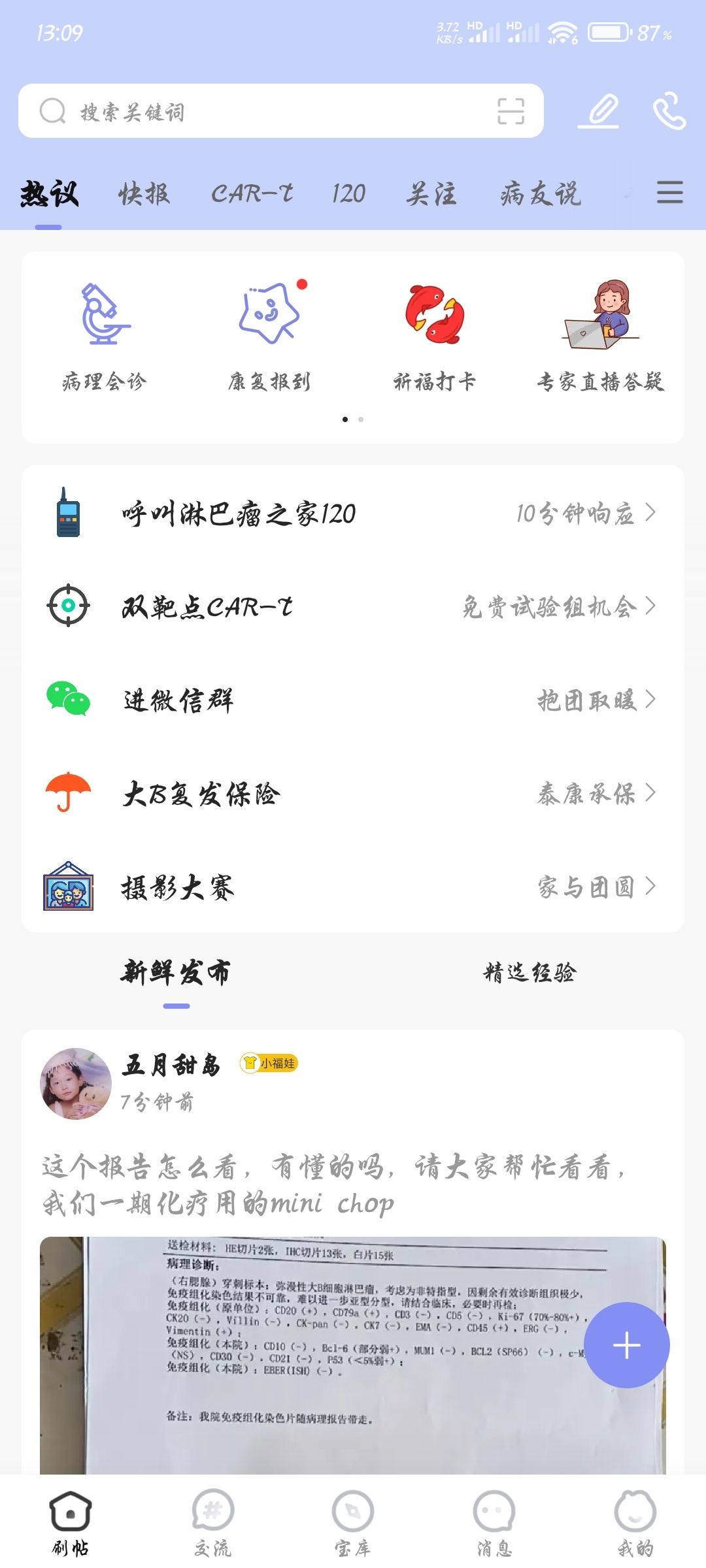Open the 呼叫淋巴瘤之家120 row
This screenshot has width=706, height=1568.
click(x=353, y=514)
